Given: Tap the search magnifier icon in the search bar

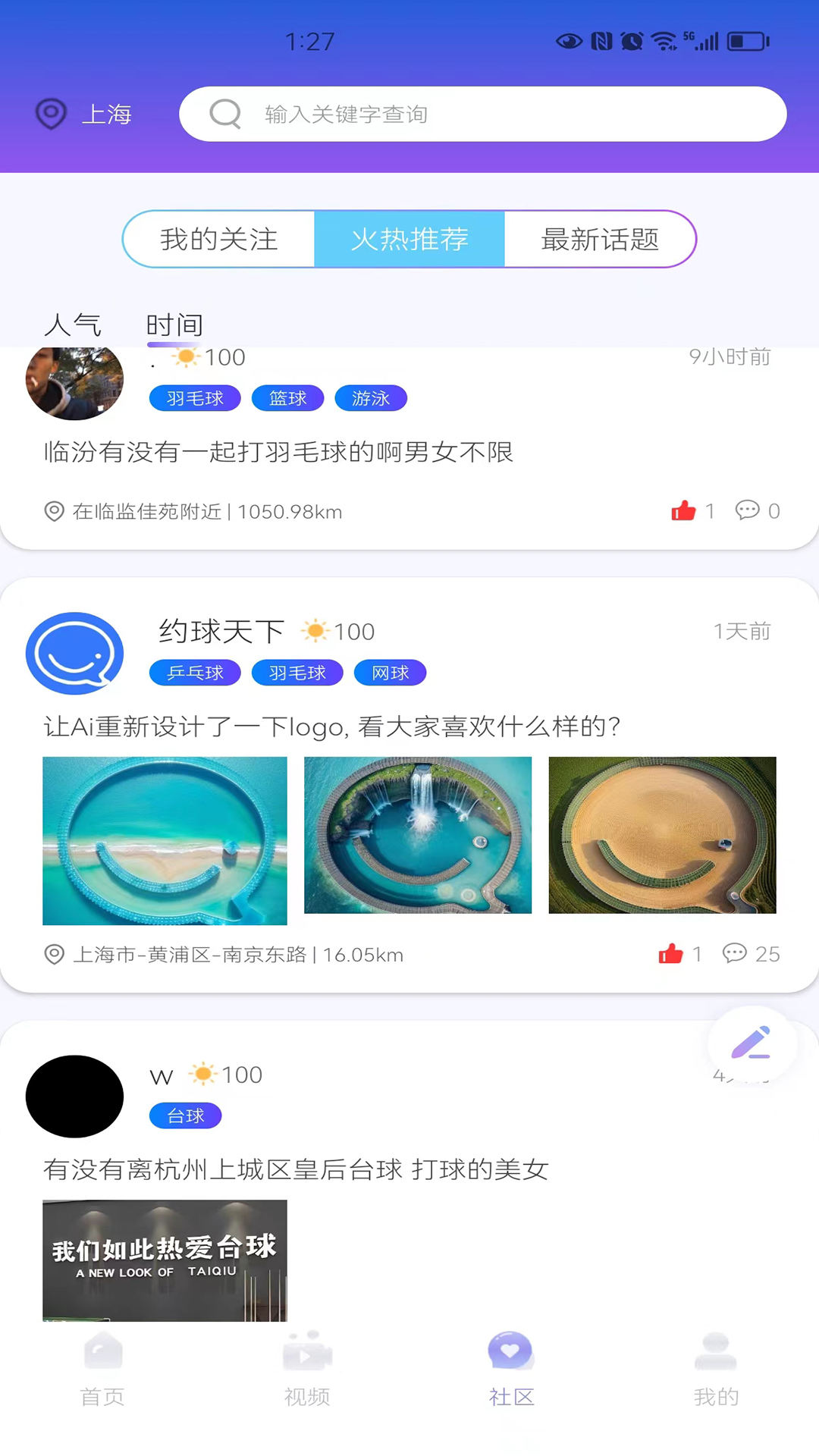Looking at the screenshot, I should click(224, 114).
